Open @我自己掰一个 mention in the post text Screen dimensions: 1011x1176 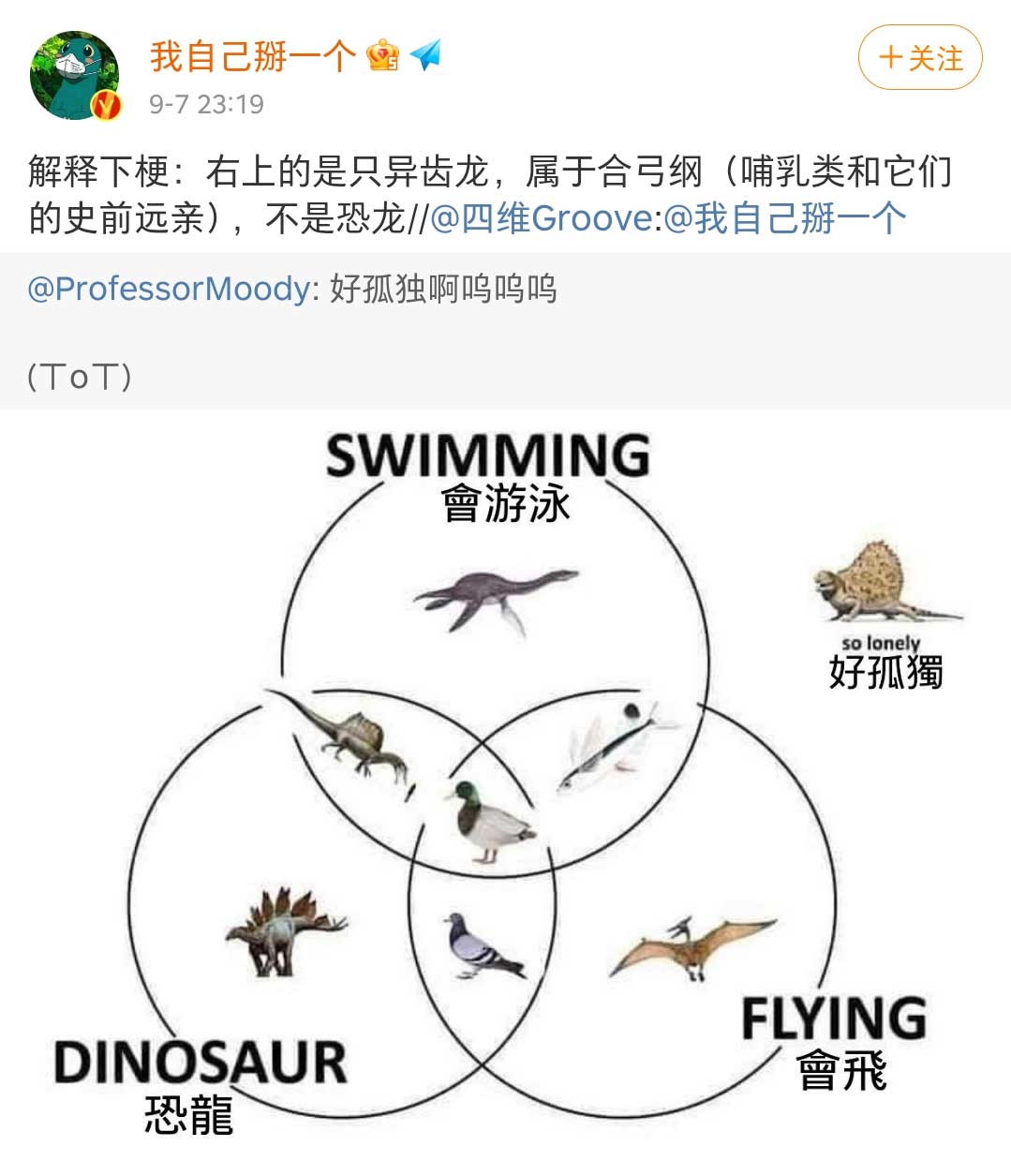(785, 218)
